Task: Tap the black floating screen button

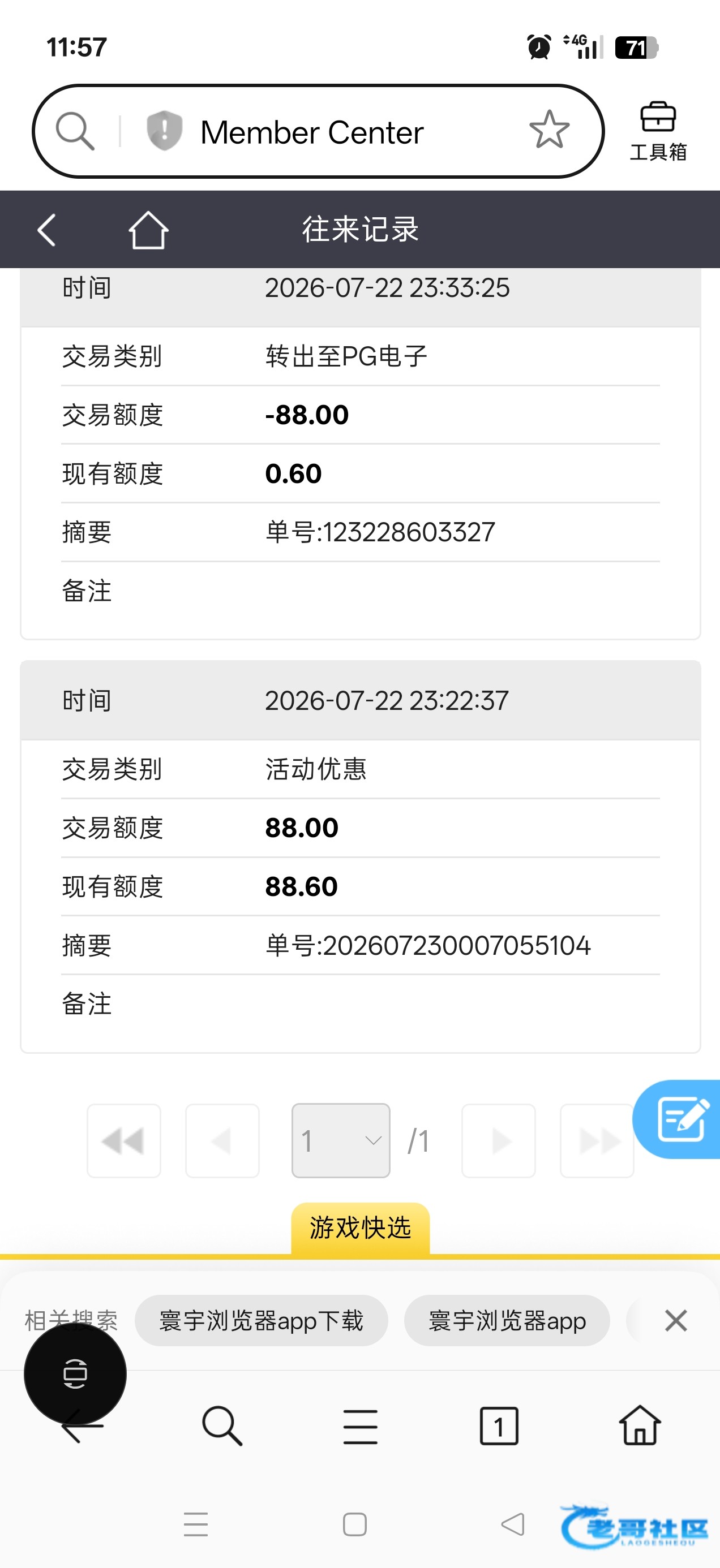Action: 75,1374
